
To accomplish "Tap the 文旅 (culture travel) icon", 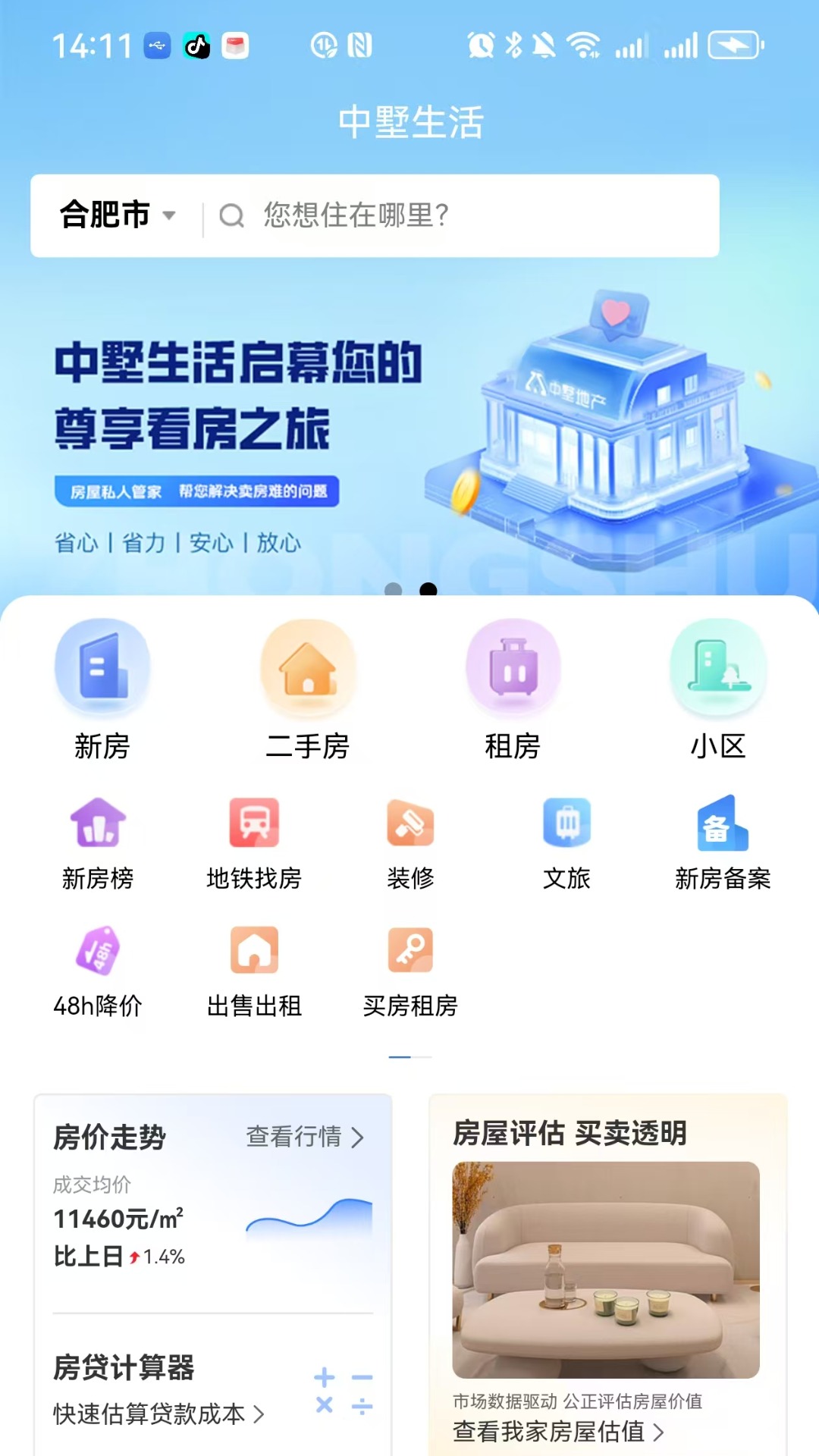I will point(566,824).
